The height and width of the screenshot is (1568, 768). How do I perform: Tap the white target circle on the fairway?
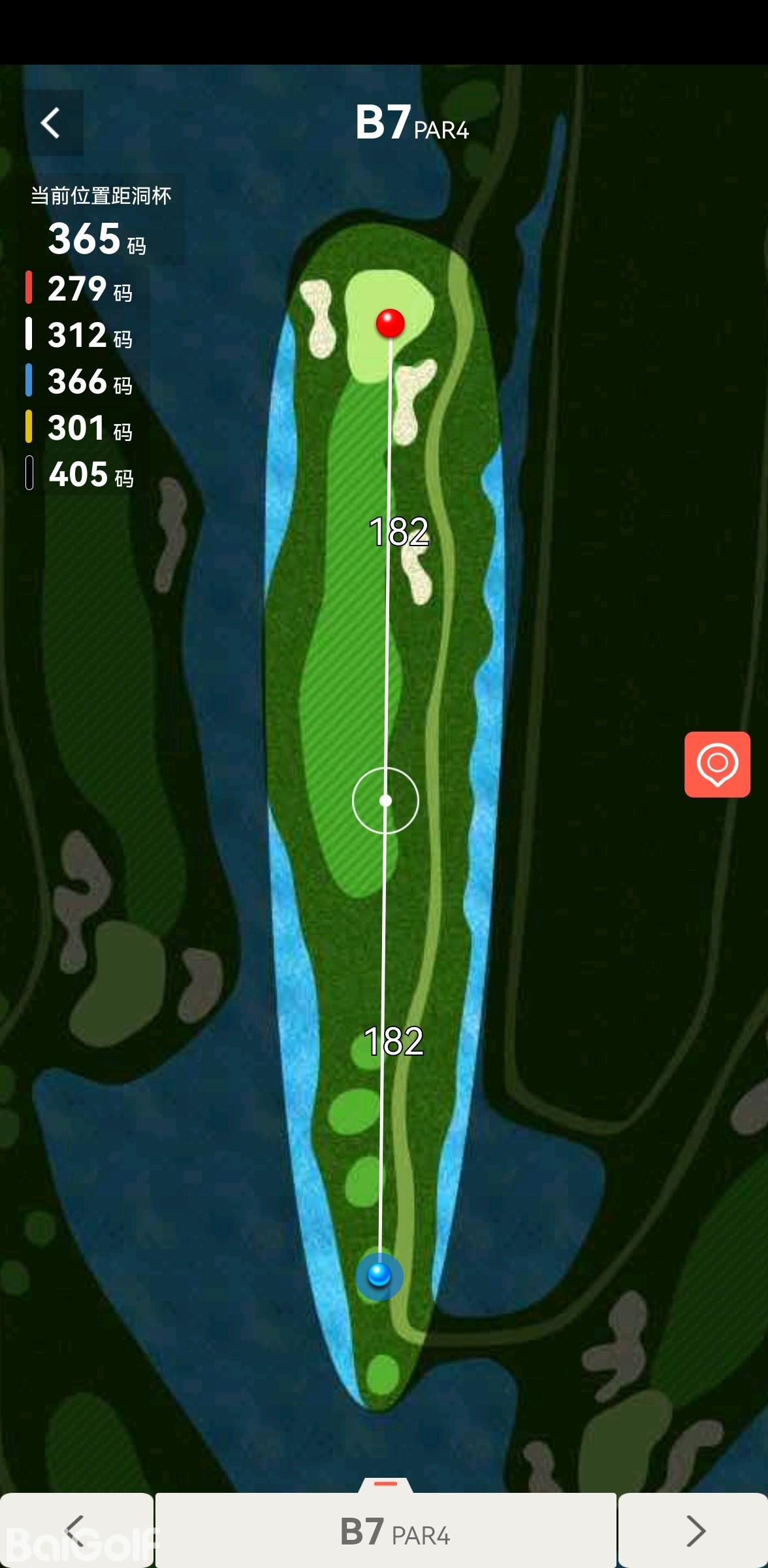(385, 800)
